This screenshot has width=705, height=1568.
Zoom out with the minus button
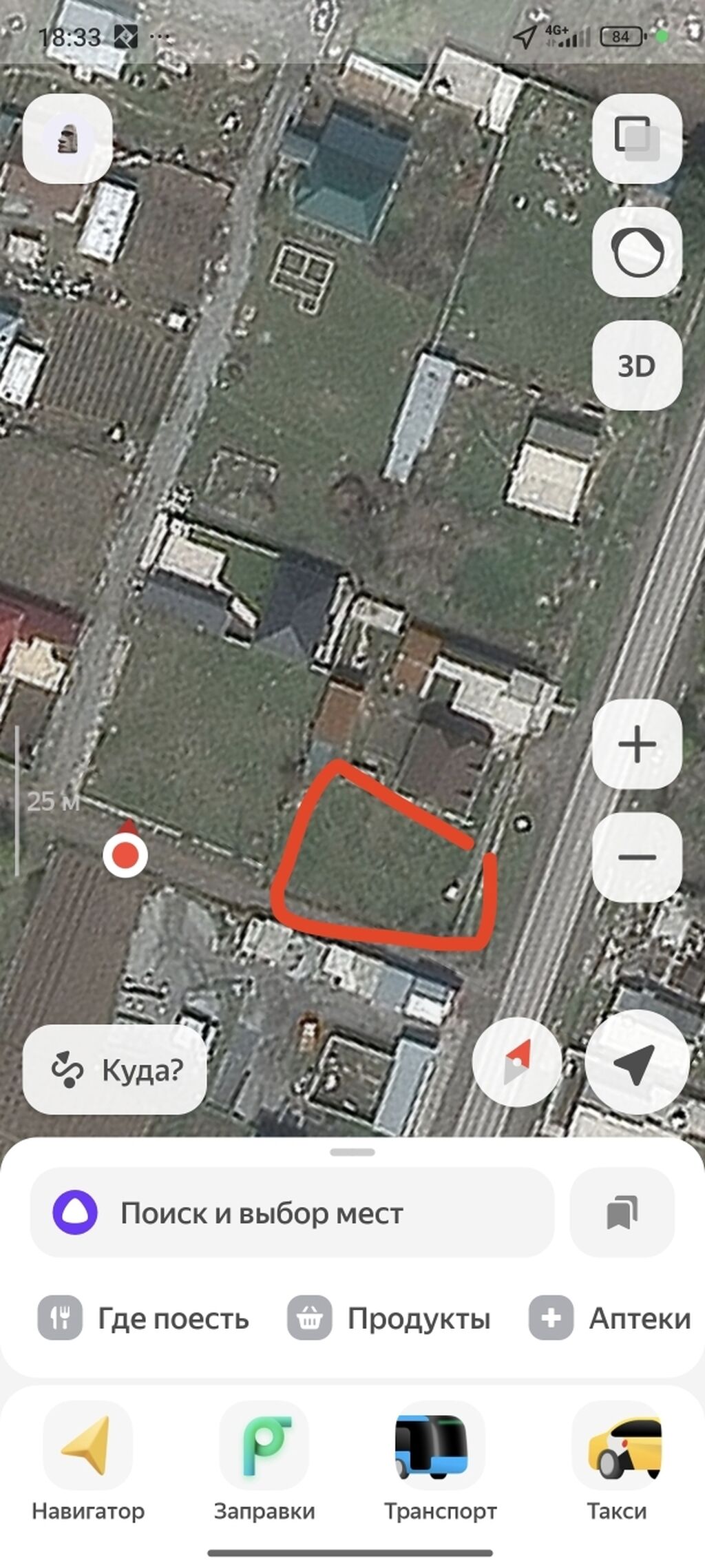(637, 857)
